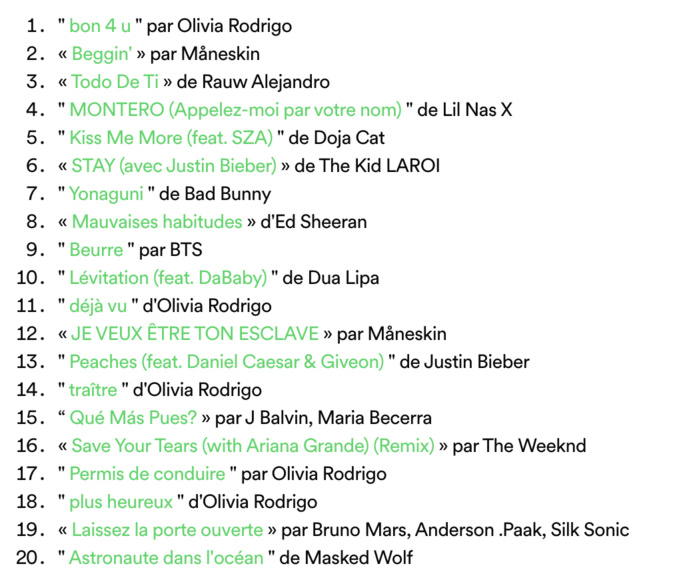The width and height of the screenshot is (689, 580).
Task: Tap the "Beurre" link by BTS
Action: click(96, 249)
